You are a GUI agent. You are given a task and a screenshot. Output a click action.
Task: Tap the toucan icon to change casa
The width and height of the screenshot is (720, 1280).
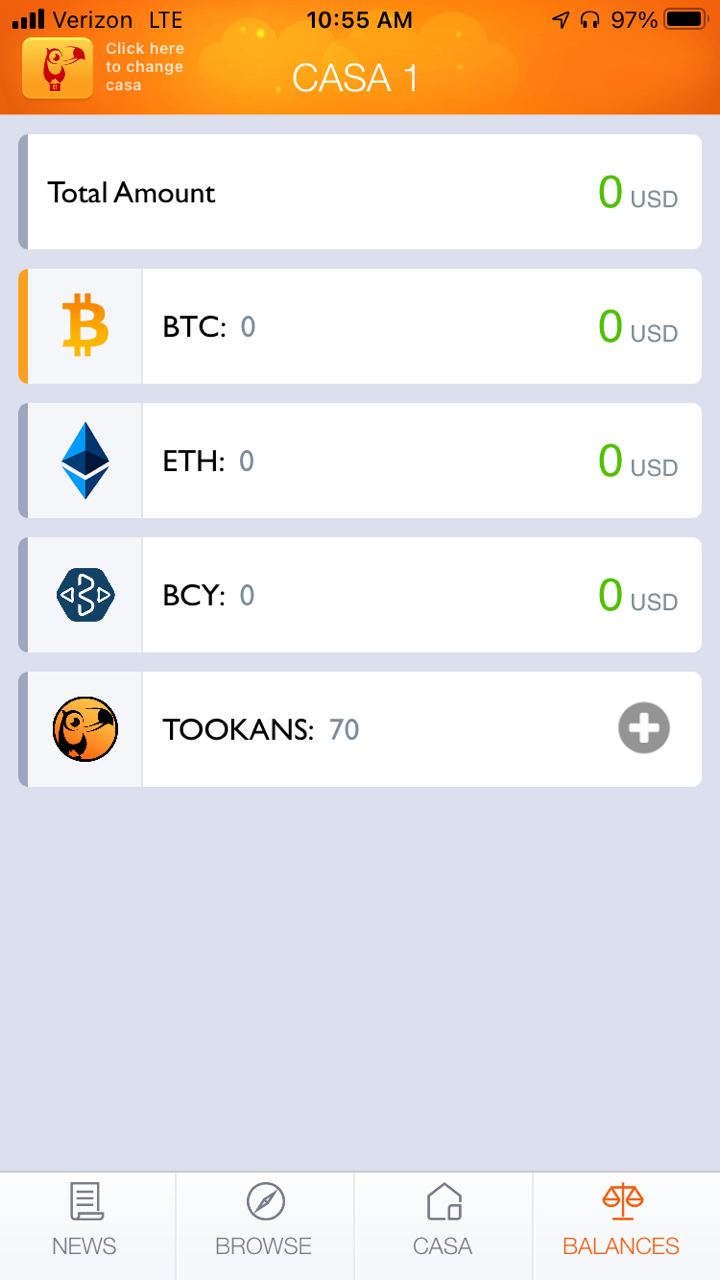click(57, 68)
